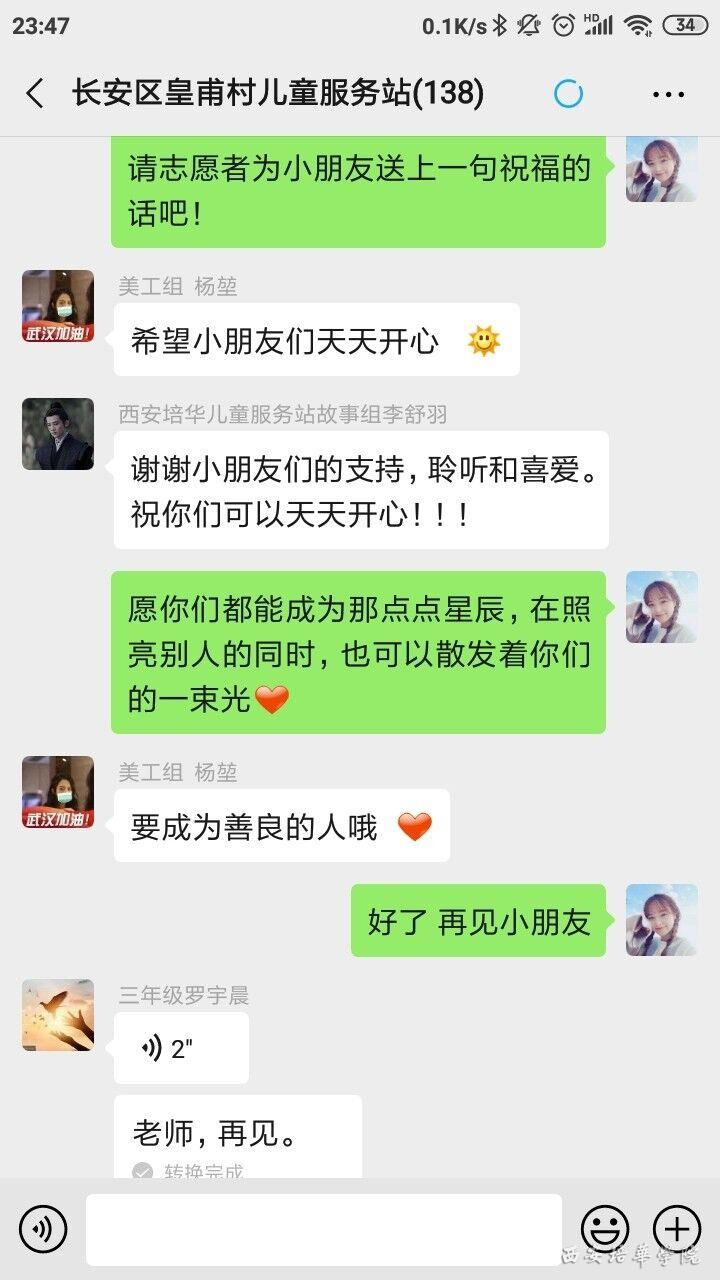Screen dimensions: 720x1280
Task: Open the group chat overflow menu
Action: 668,94
